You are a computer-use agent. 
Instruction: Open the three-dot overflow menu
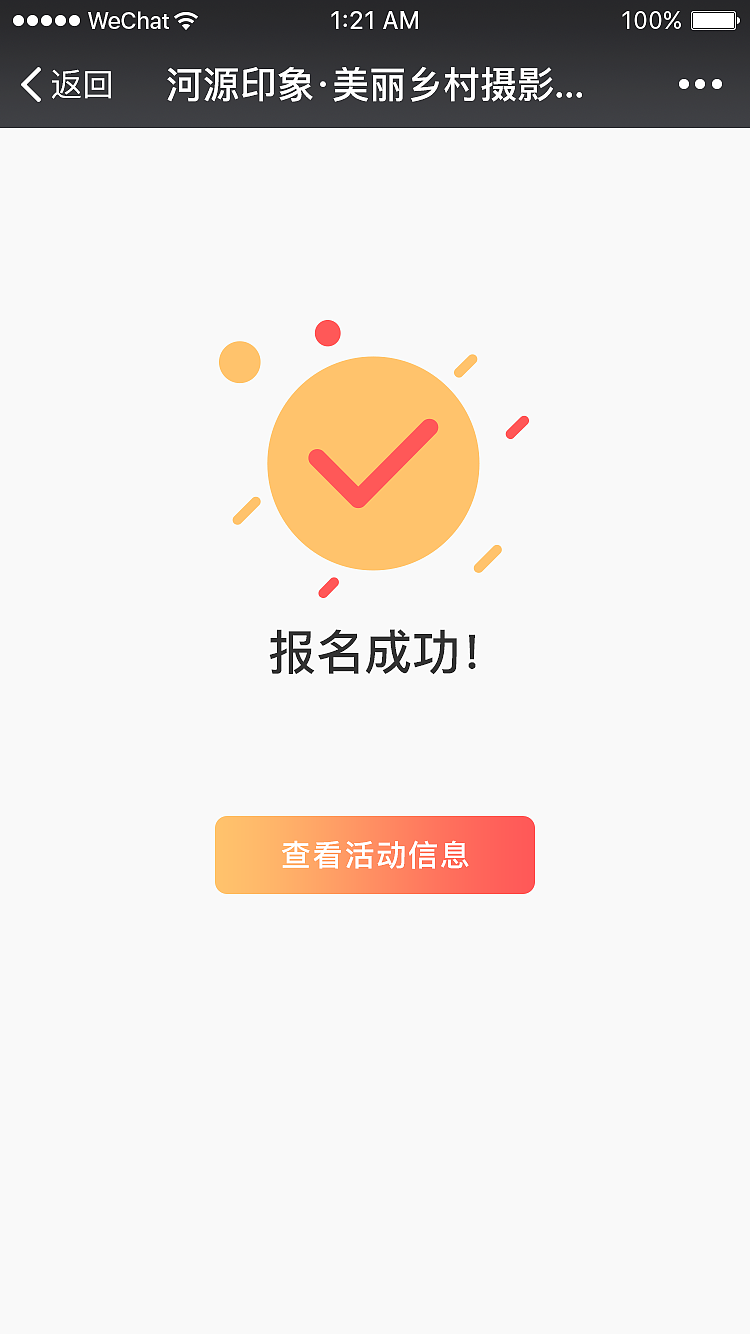tap(700, 85)
